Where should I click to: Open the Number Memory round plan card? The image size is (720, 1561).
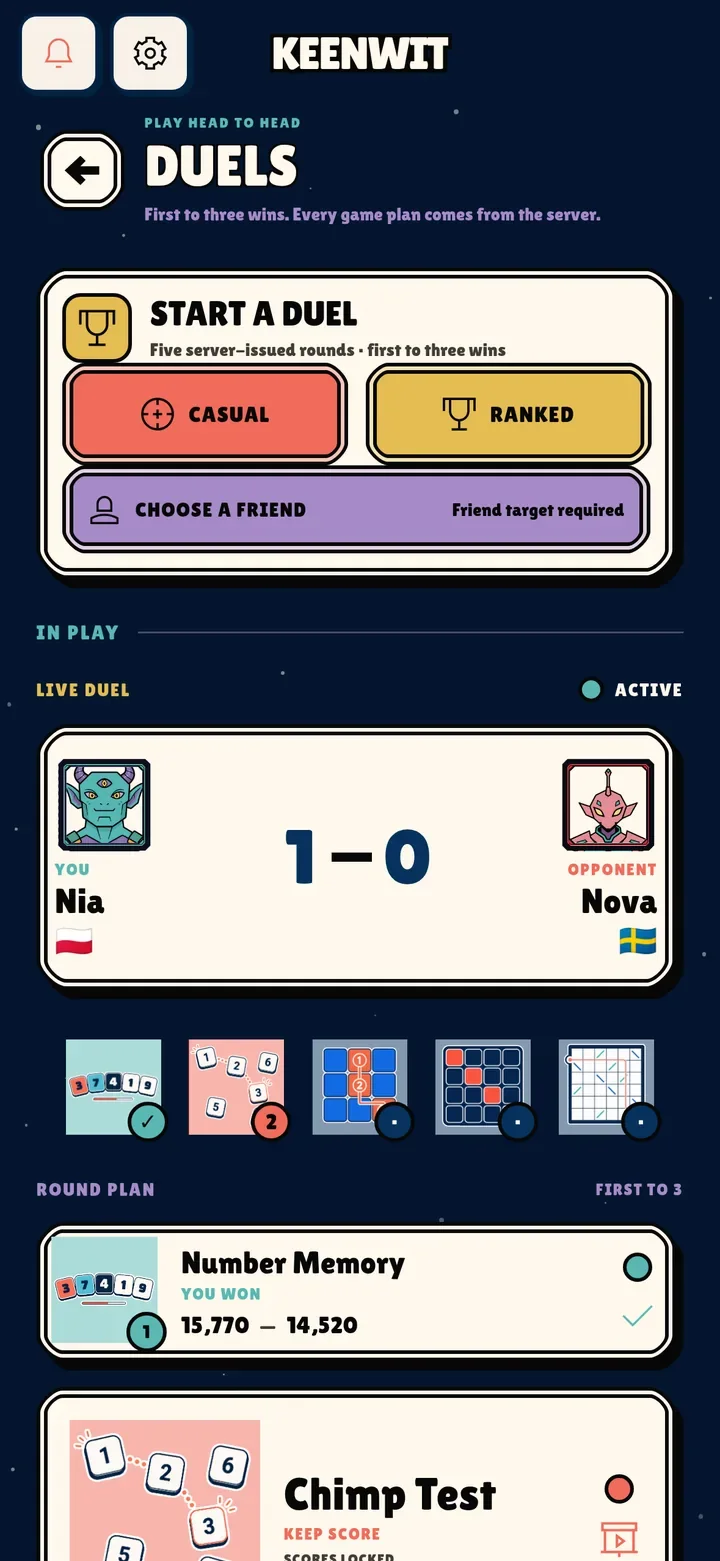[356, 1291]
